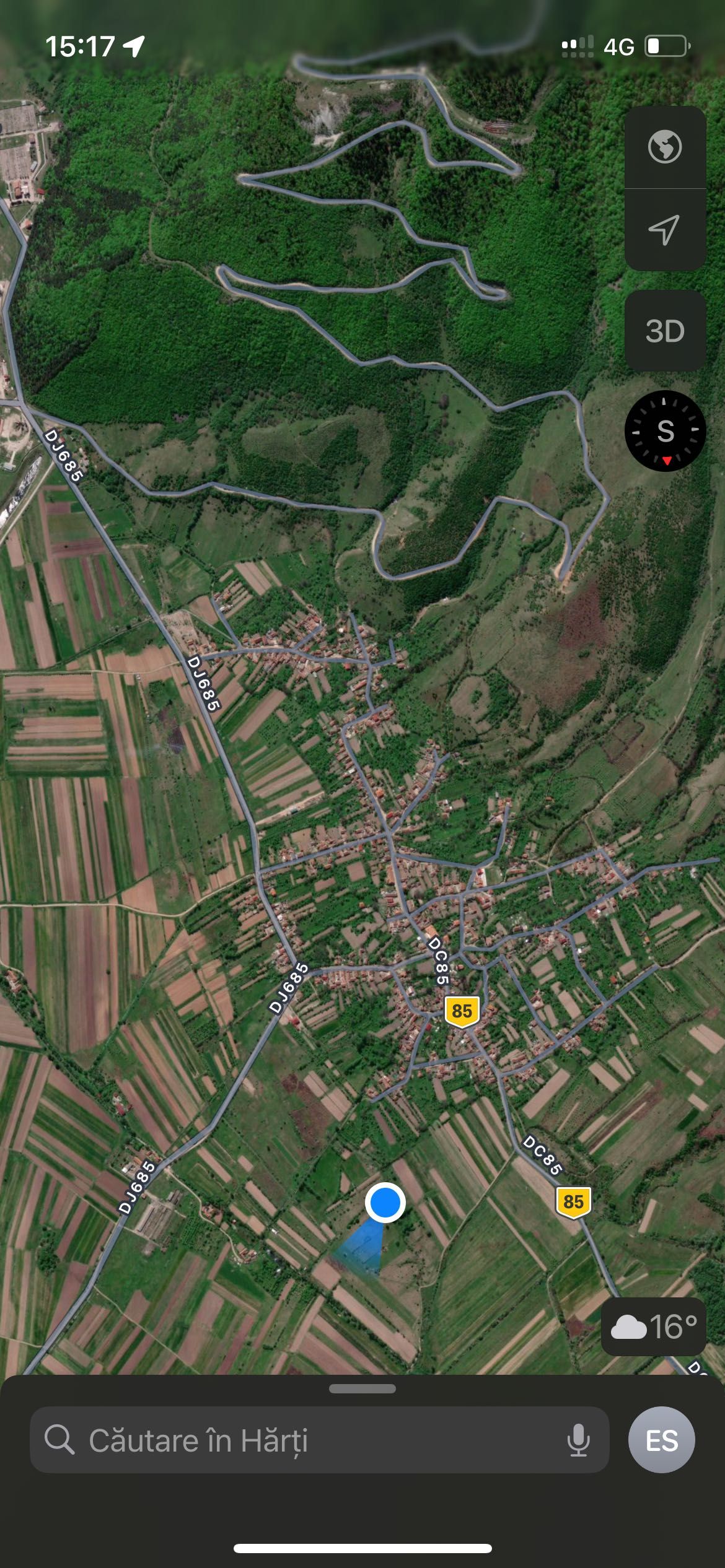Open the map mode globe button
This screenshot has width=725, height=1568.
pos(665,147)
